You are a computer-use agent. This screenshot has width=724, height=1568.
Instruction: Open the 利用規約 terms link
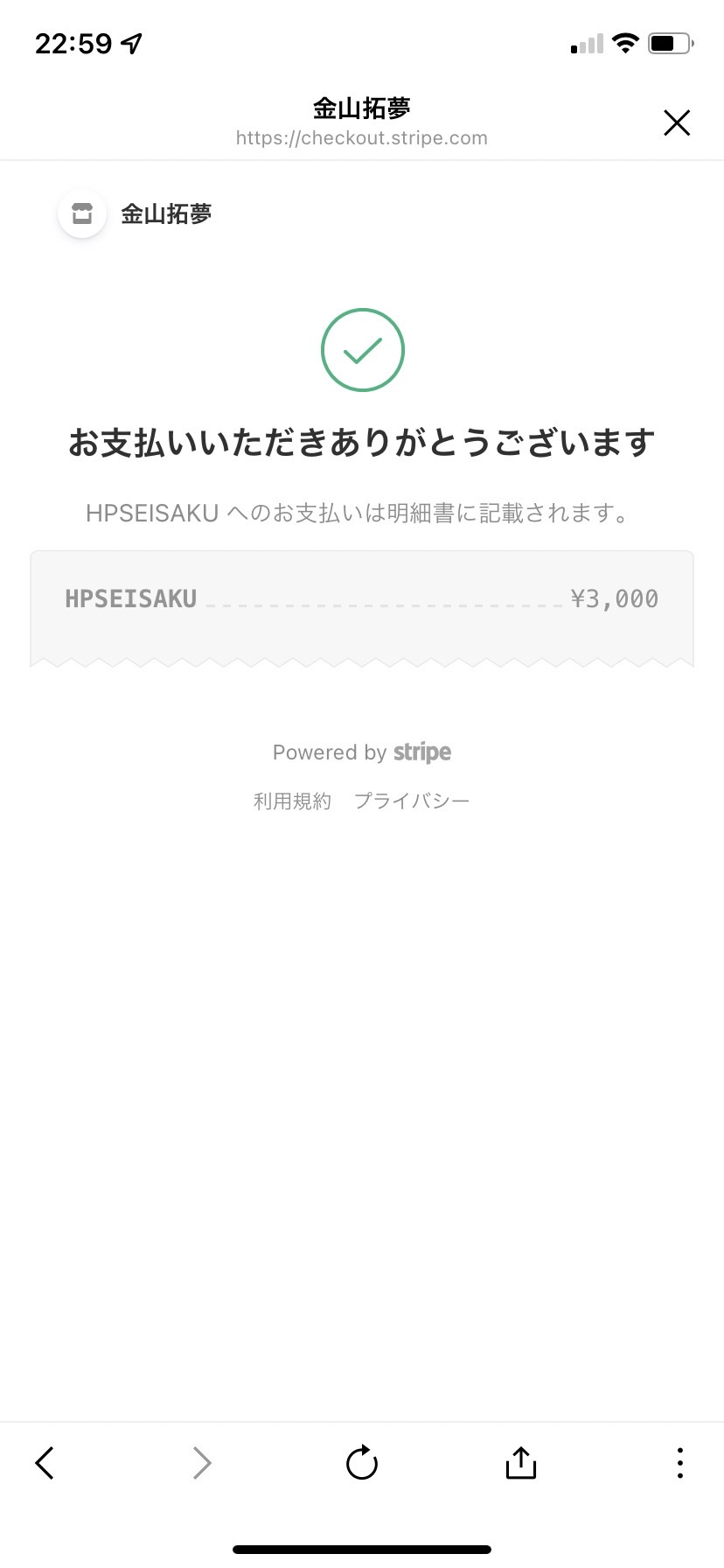tap(292, 801)
